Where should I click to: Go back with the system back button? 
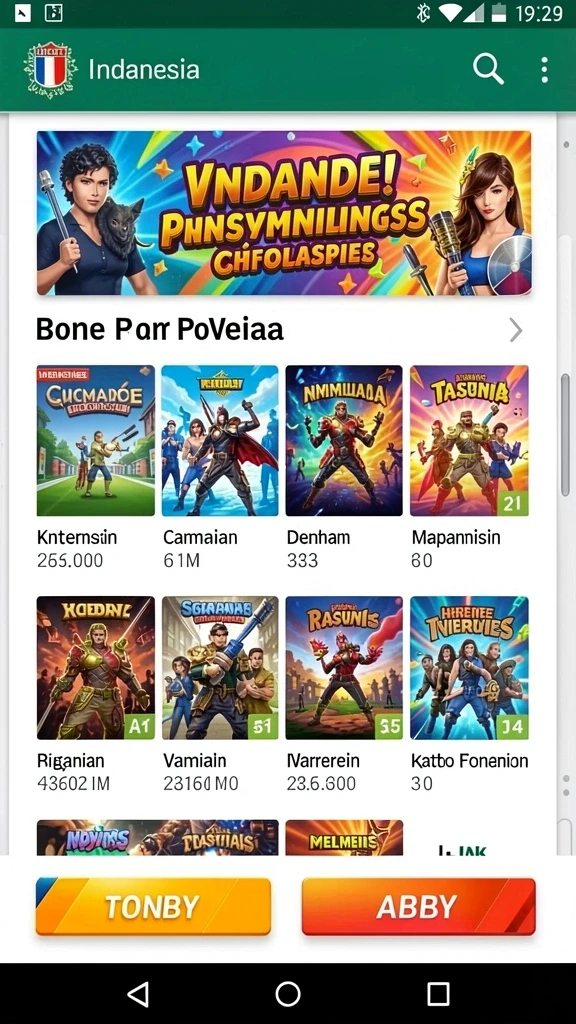point(138,993)
